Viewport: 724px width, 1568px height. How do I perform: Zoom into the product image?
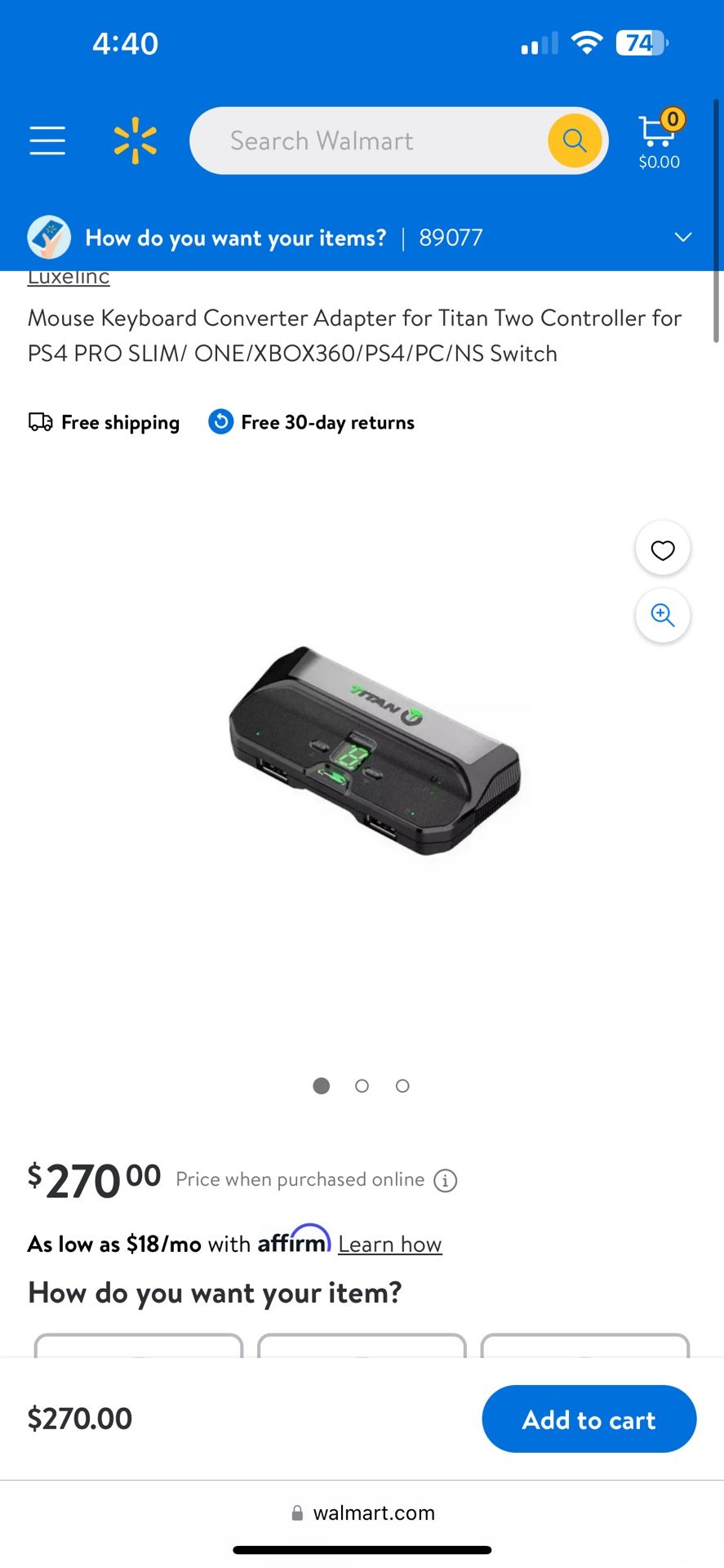coord(663,615)
